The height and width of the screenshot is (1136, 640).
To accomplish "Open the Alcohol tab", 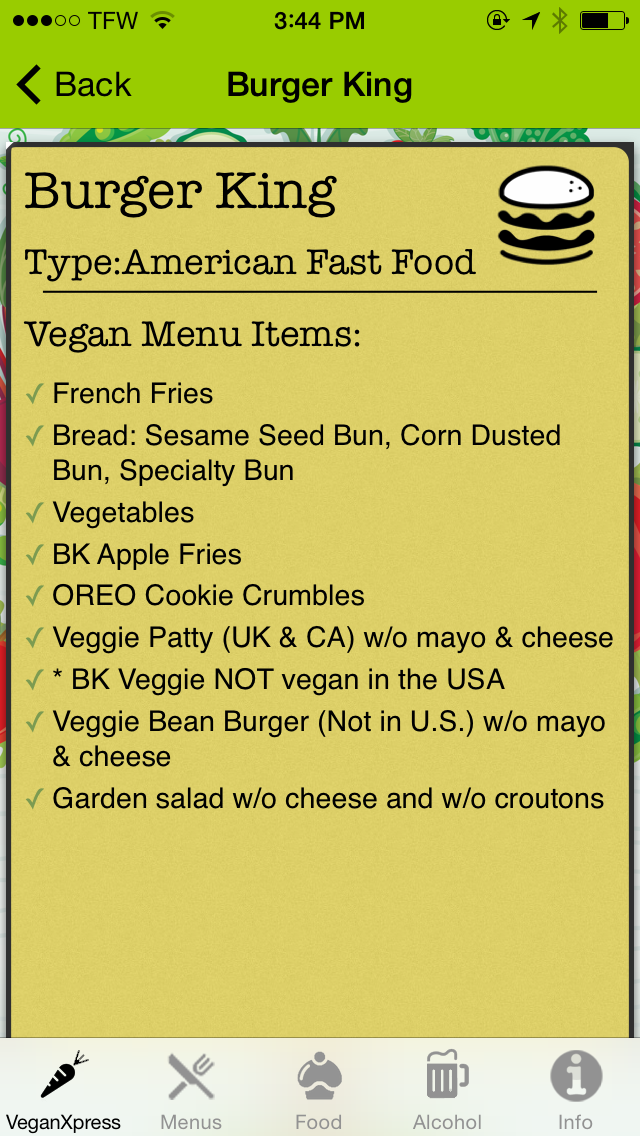I will 447,1087.
